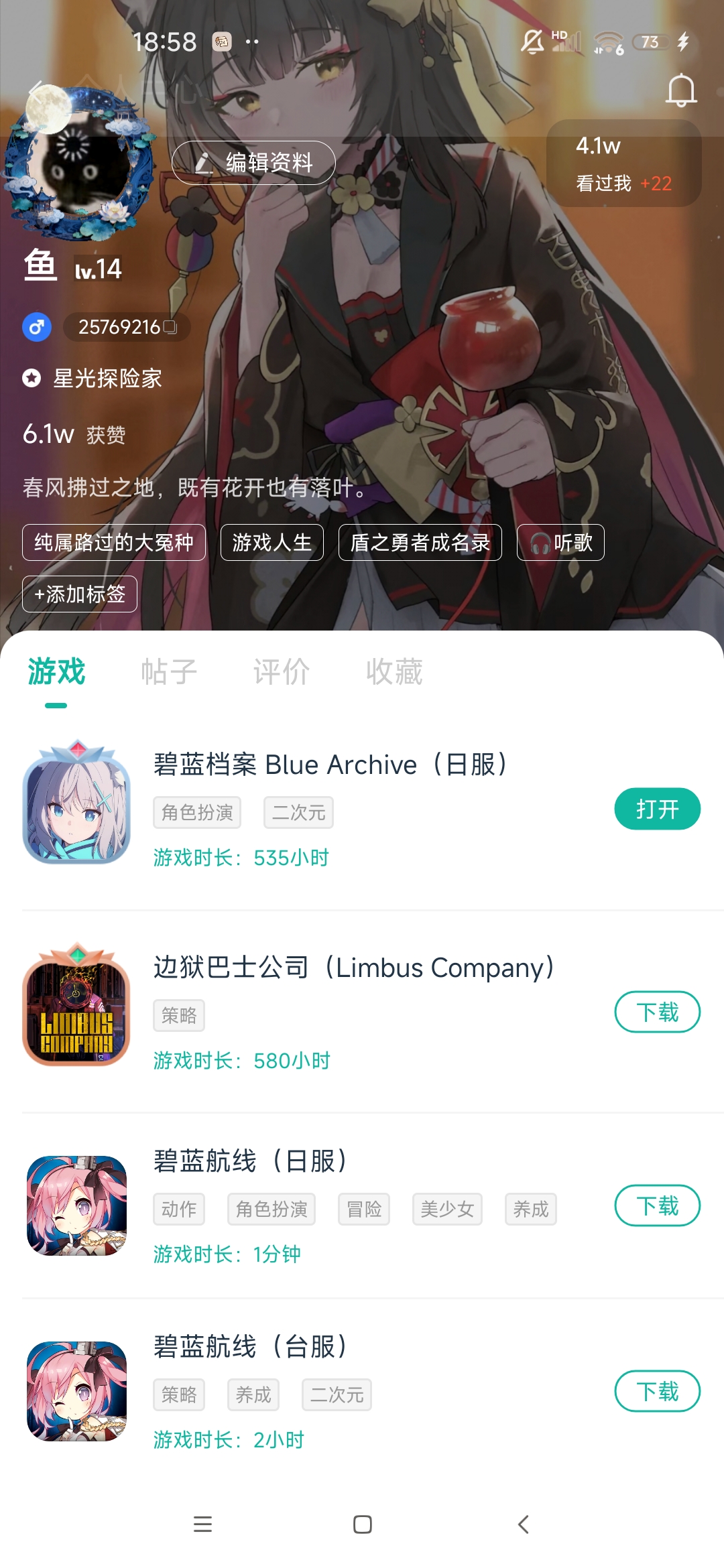Switch to the 帖子 tab

[169, 671]
